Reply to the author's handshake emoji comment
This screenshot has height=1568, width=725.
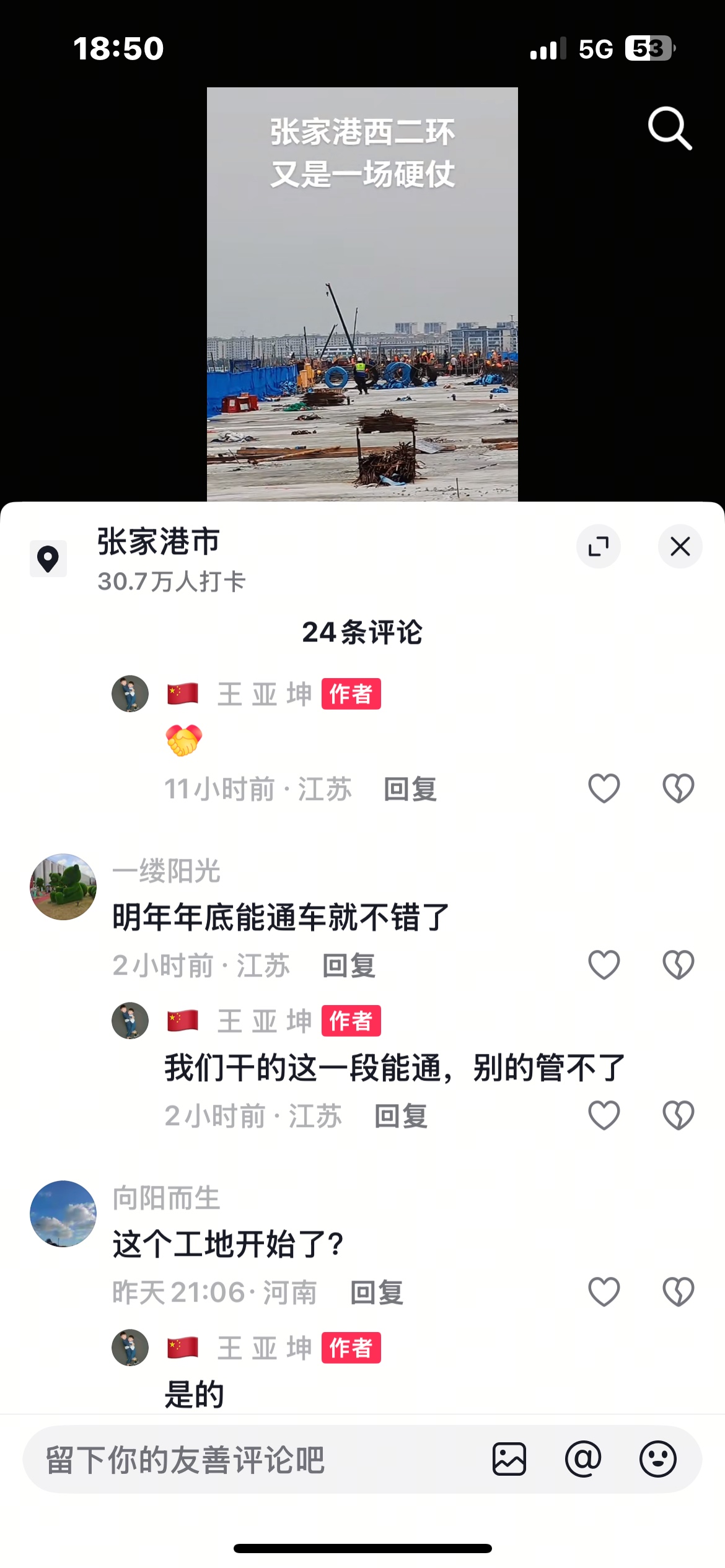[x=410, y=790]
